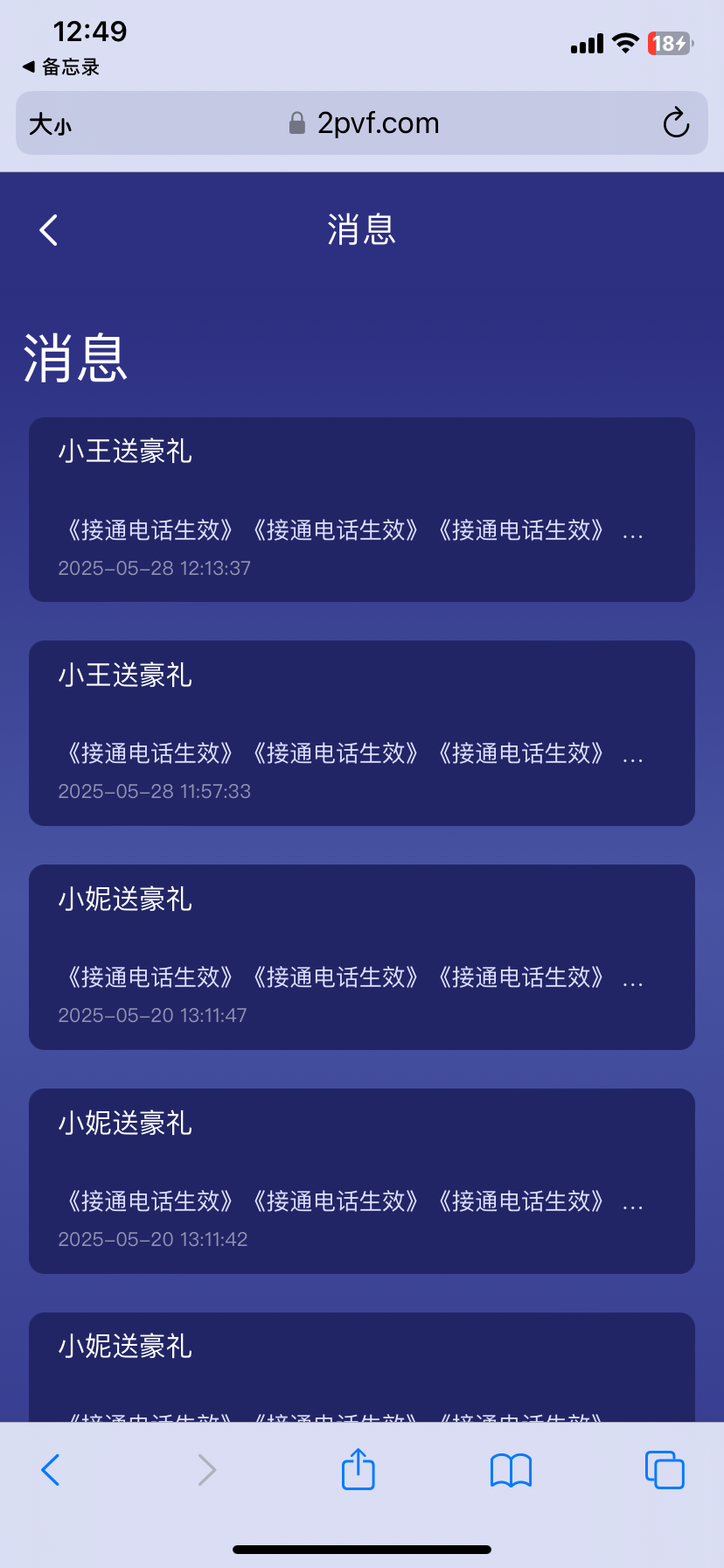Open the message dated 2025-05-28 11:57:33
This screenshot has width=724, height=1568.
click(x=361, y=733)
